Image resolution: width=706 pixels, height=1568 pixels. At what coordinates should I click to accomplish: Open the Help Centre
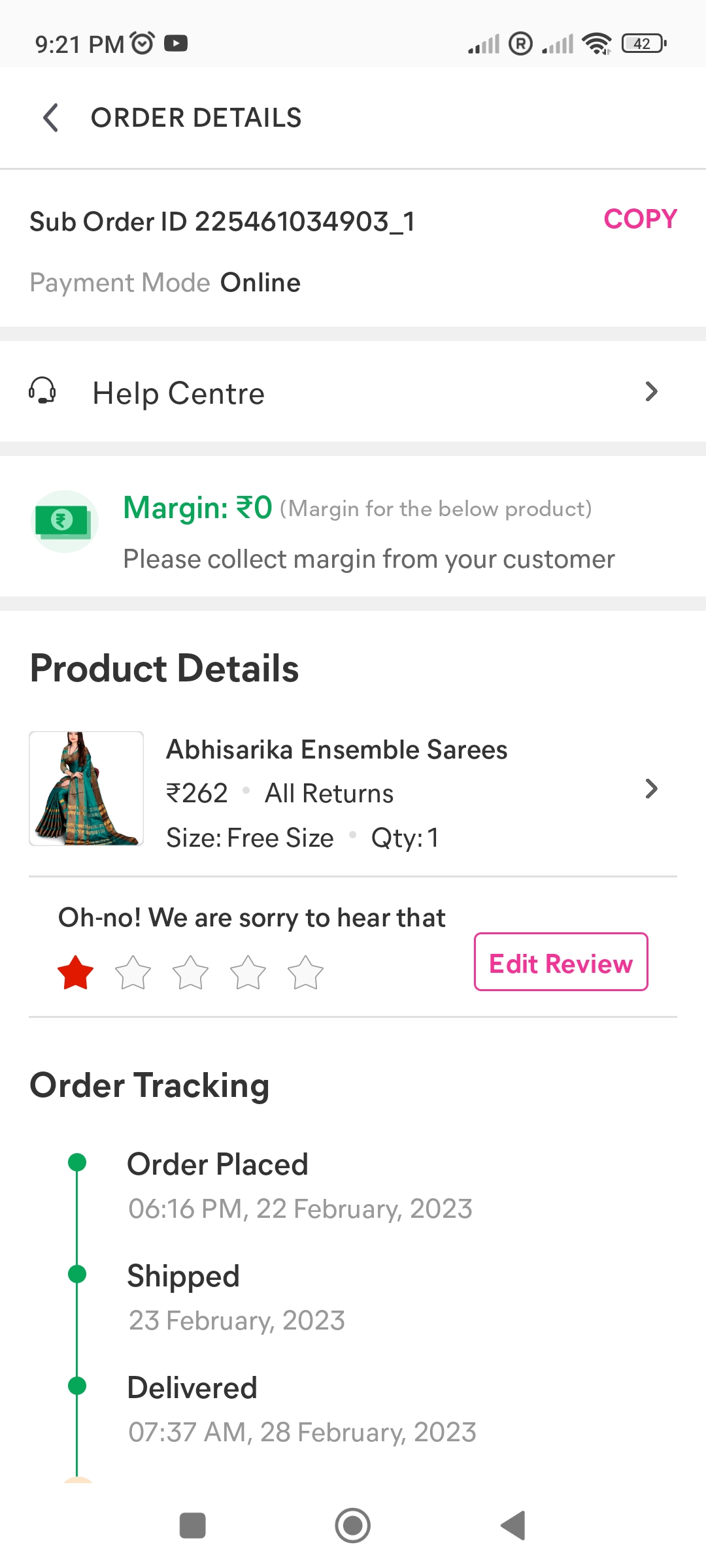coord(353,393)
